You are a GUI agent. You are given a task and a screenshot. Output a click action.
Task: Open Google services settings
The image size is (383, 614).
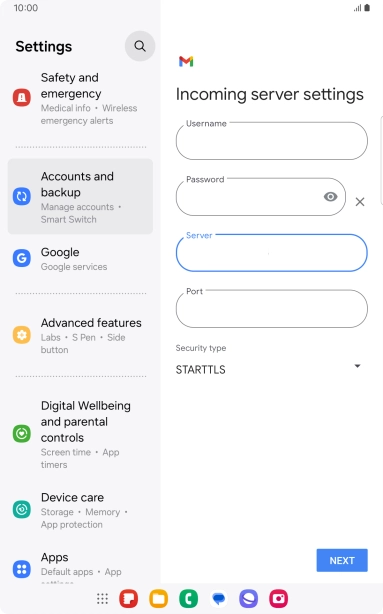80,259
